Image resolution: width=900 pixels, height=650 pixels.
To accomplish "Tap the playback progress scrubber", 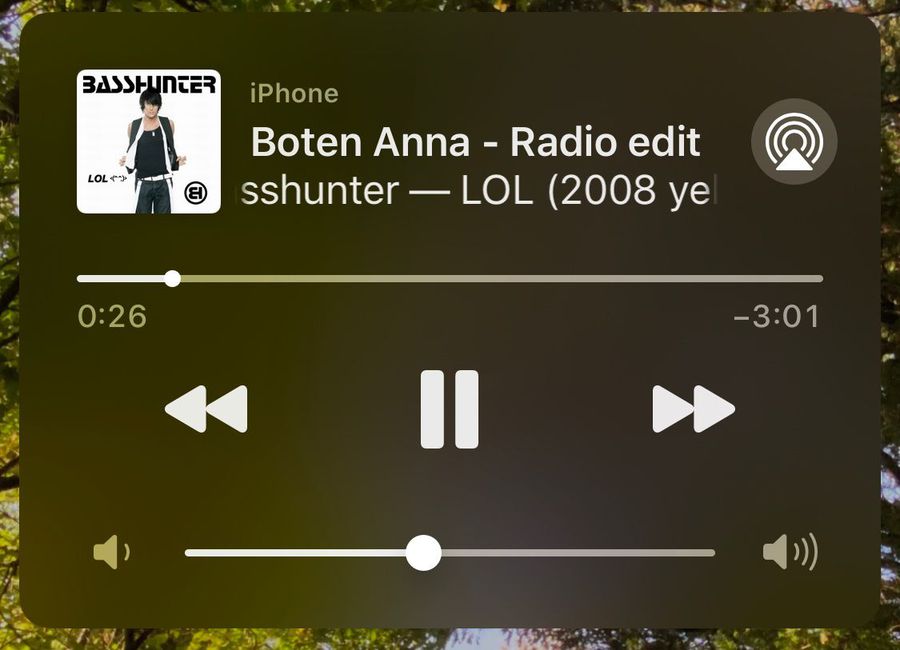I will point(172,278).
